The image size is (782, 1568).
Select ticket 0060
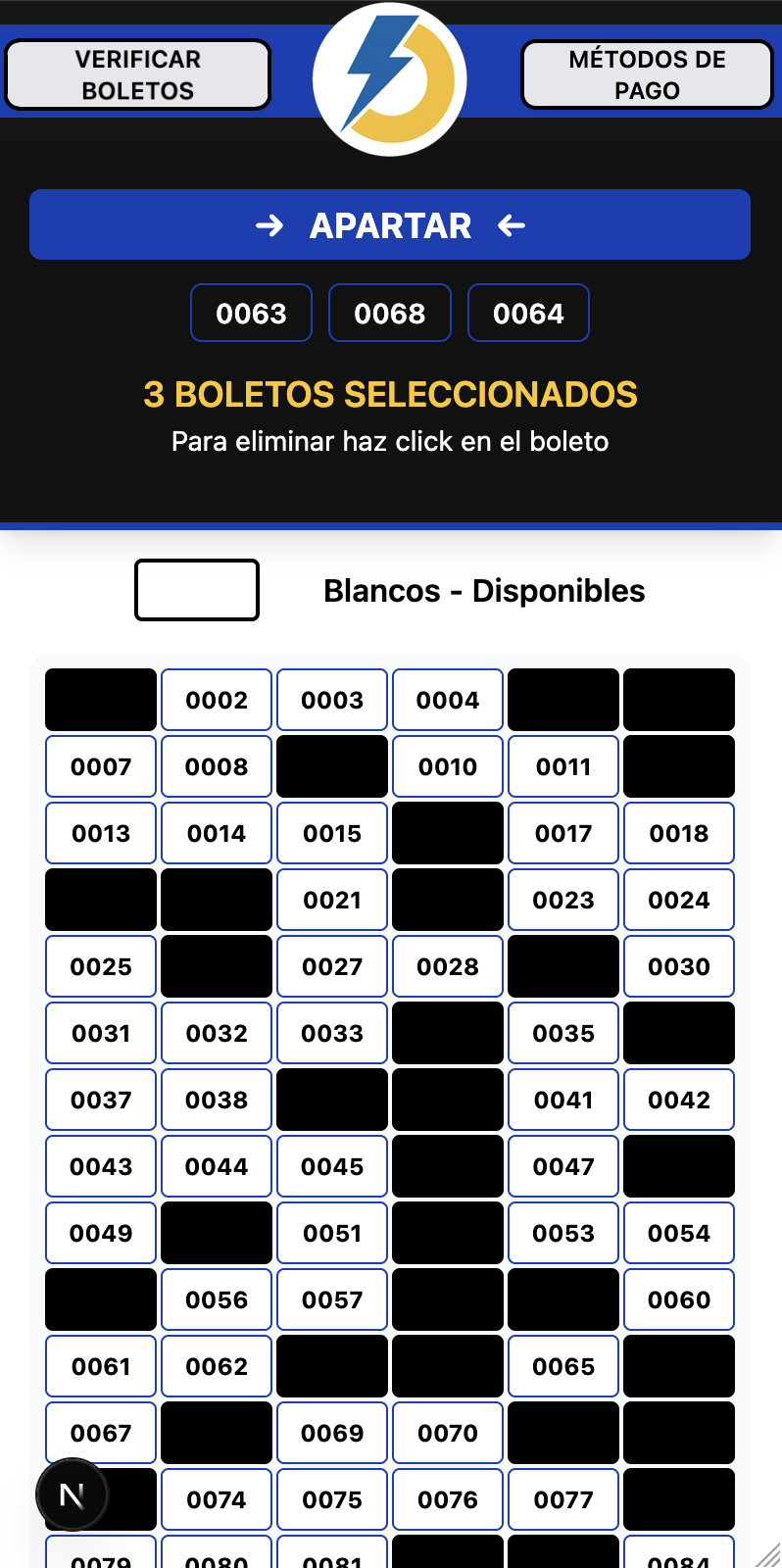(679, 1299)
